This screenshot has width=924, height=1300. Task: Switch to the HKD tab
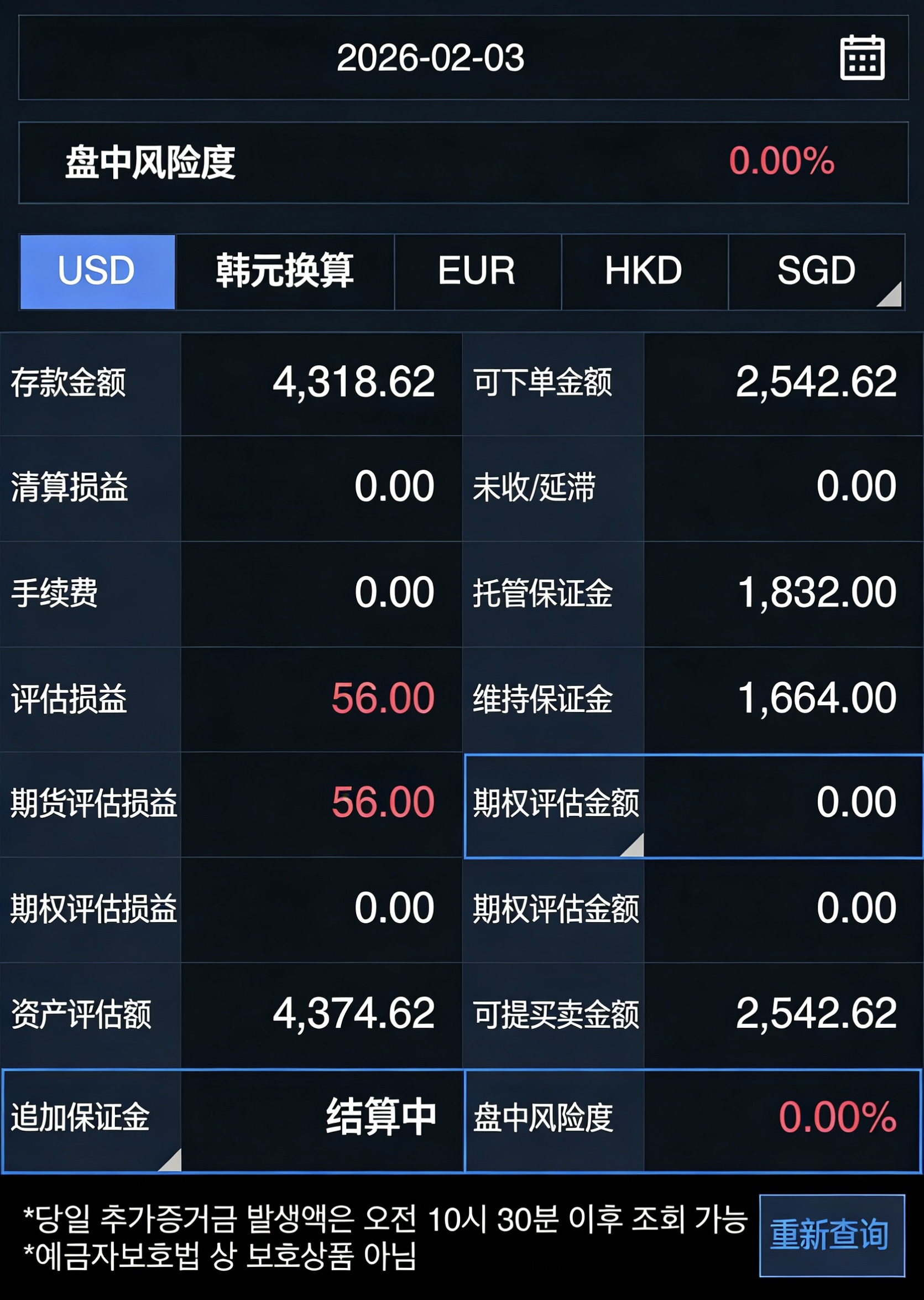click(x=644, y=272)
